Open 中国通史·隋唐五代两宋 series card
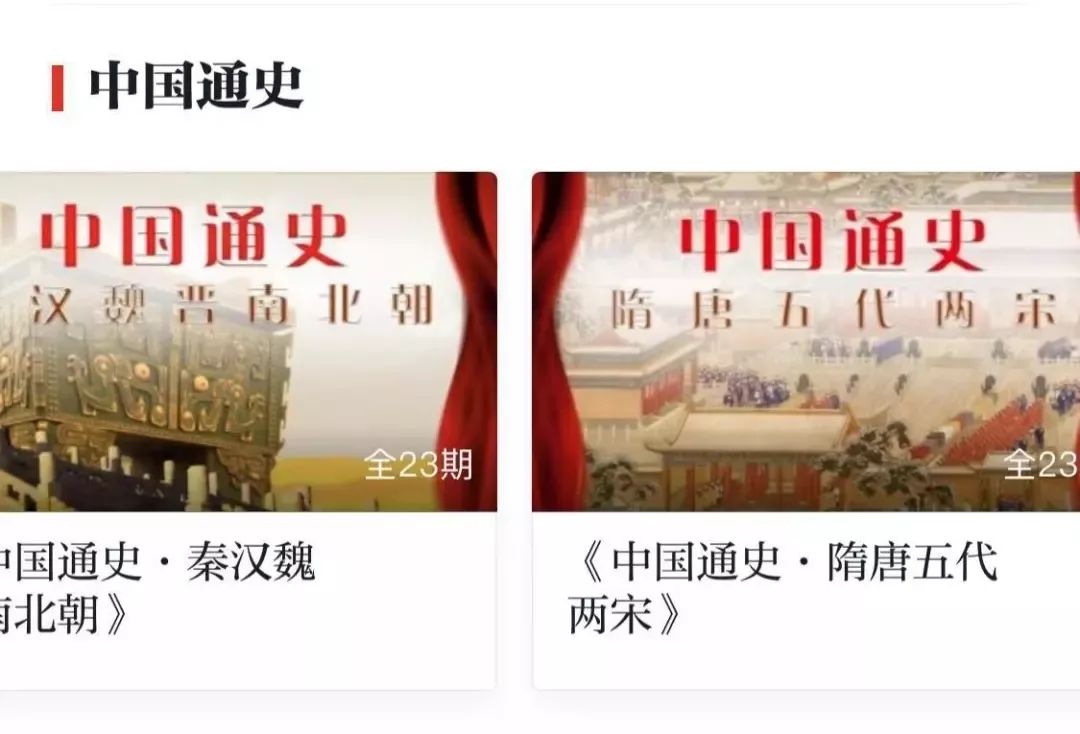 (805, 342)
